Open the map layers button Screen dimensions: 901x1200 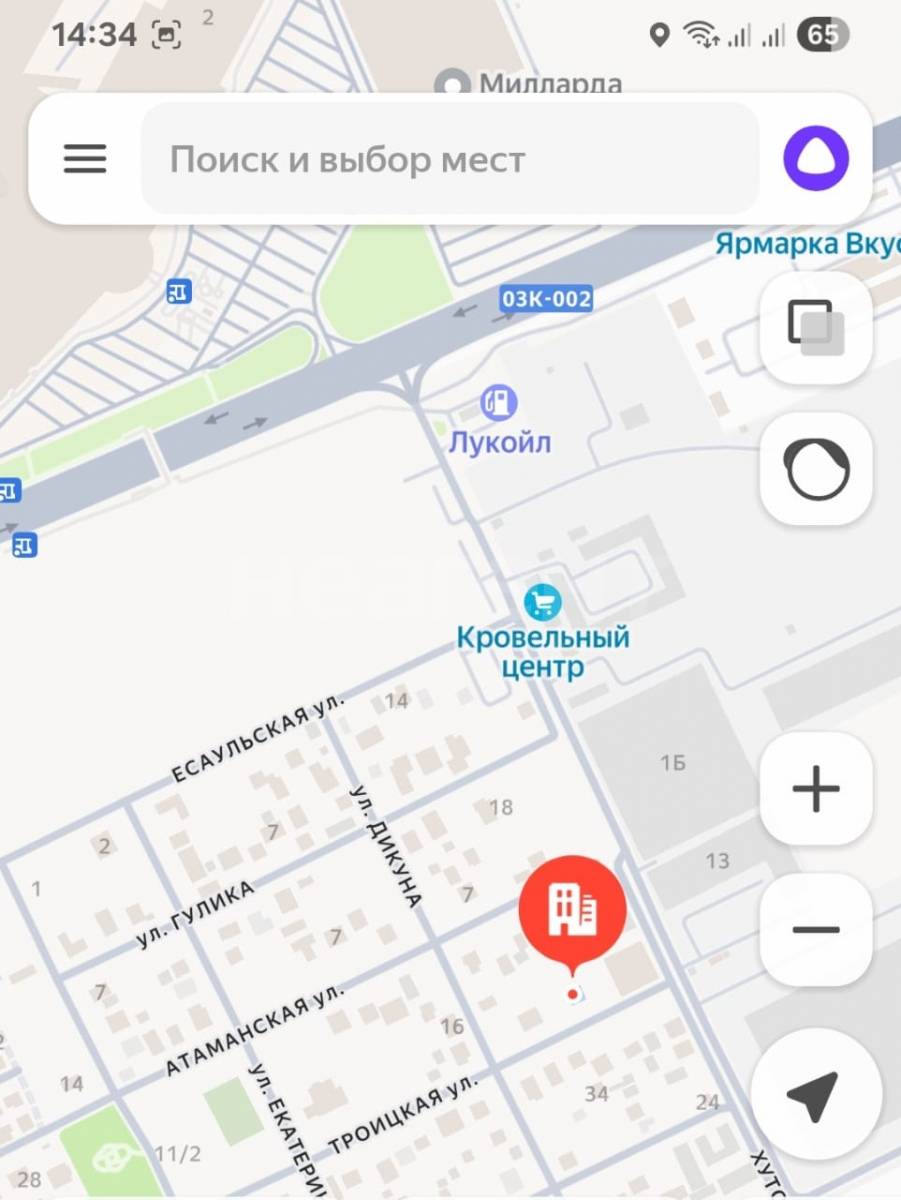816,327
